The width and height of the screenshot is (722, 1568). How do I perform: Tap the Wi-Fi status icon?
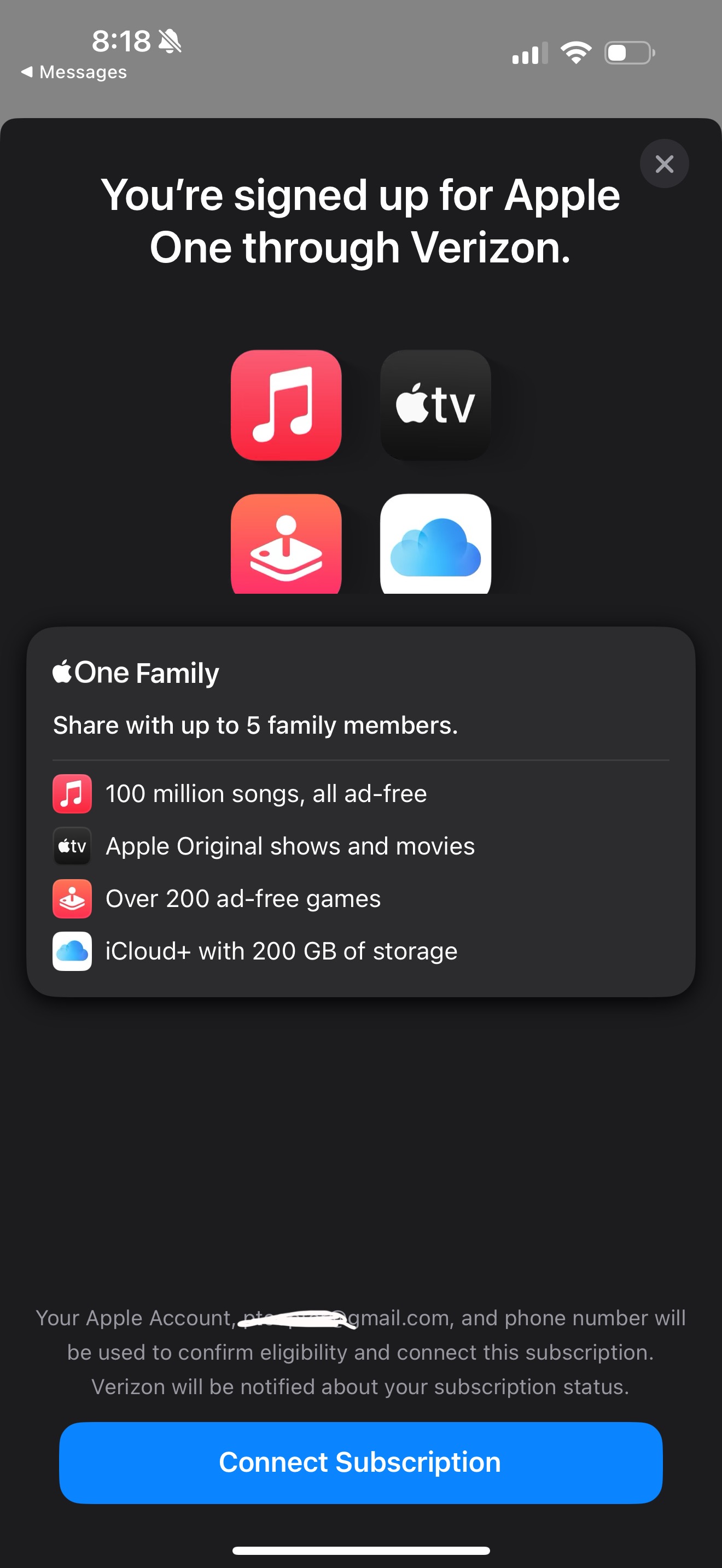click(x=575, y=52)
